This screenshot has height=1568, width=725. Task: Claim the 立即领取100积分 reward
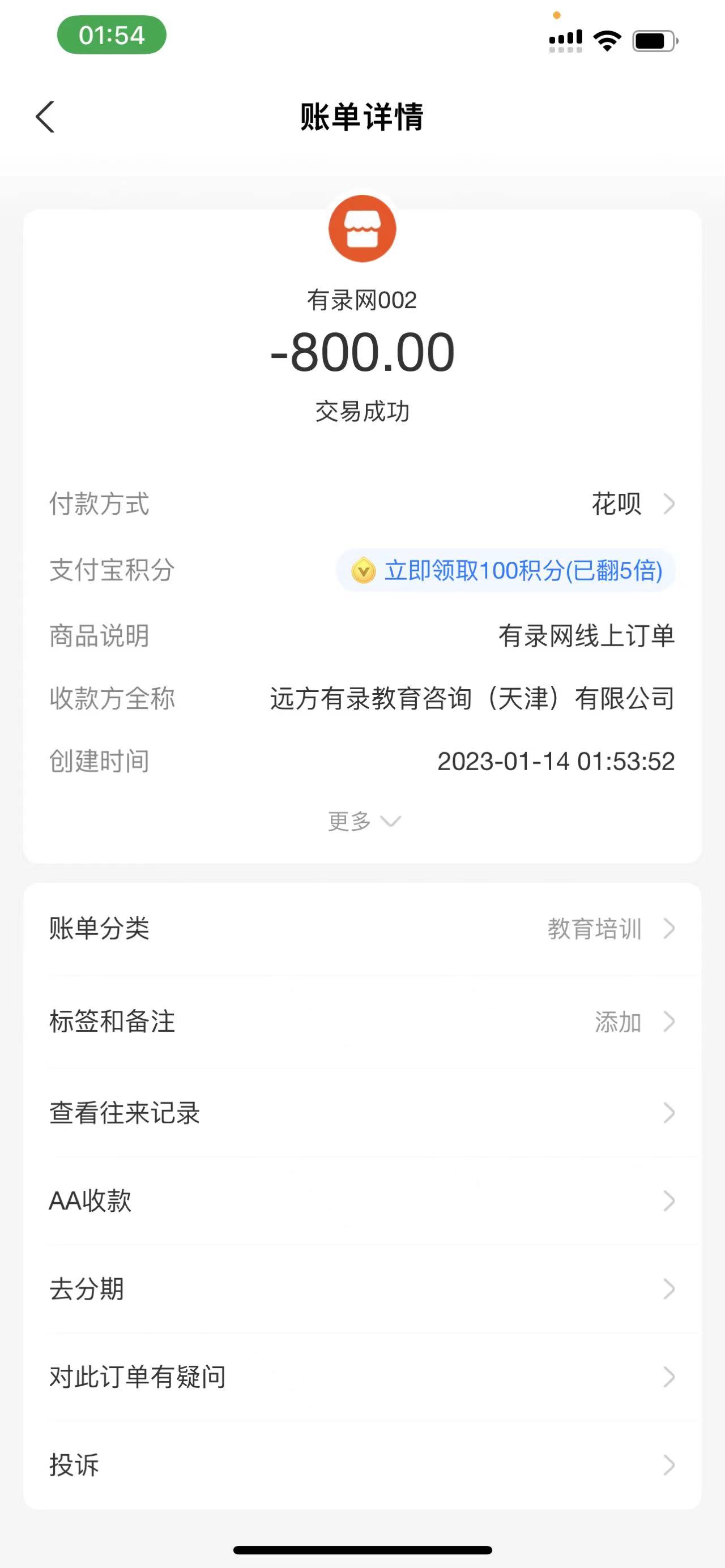[x=506, y=570]
